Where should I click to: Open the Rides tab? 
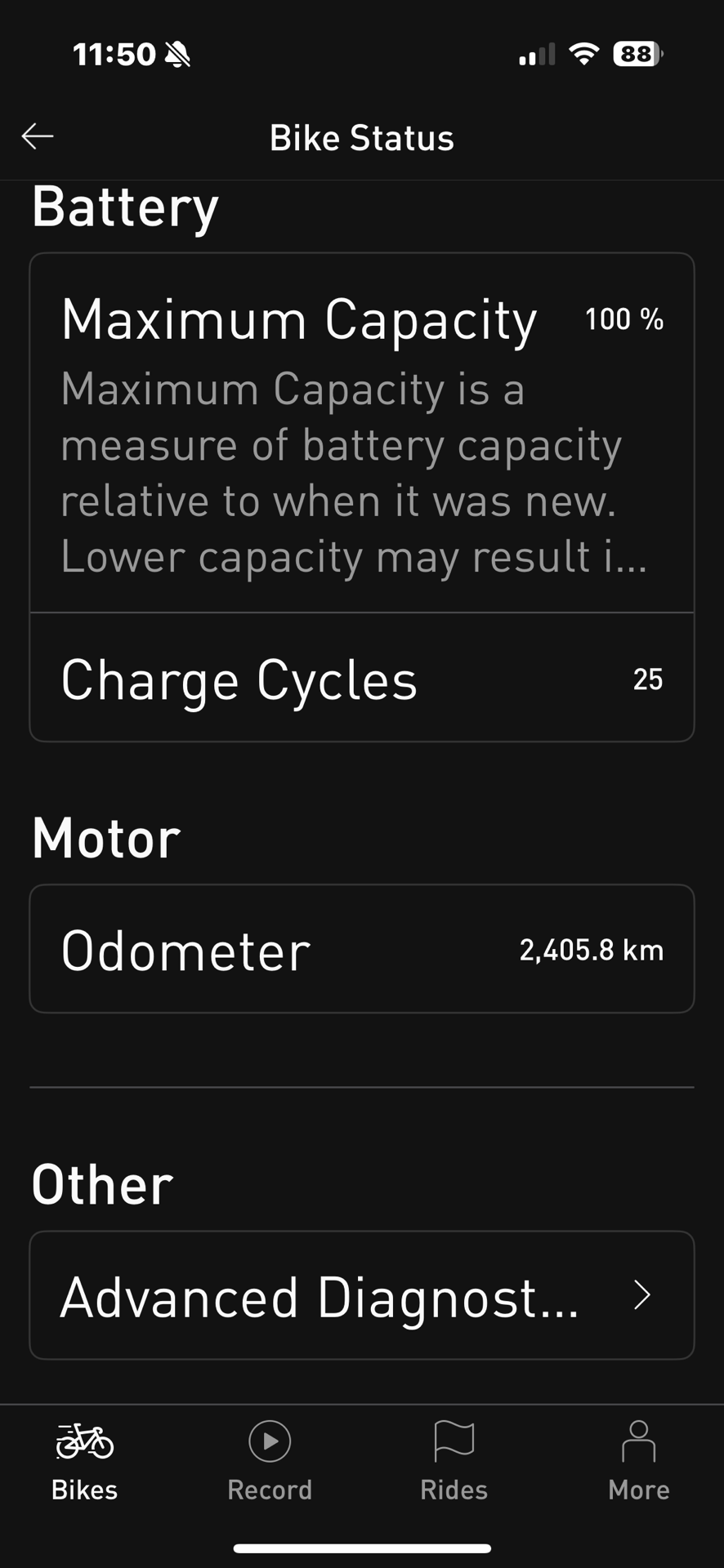click(x=454, y=1462)
